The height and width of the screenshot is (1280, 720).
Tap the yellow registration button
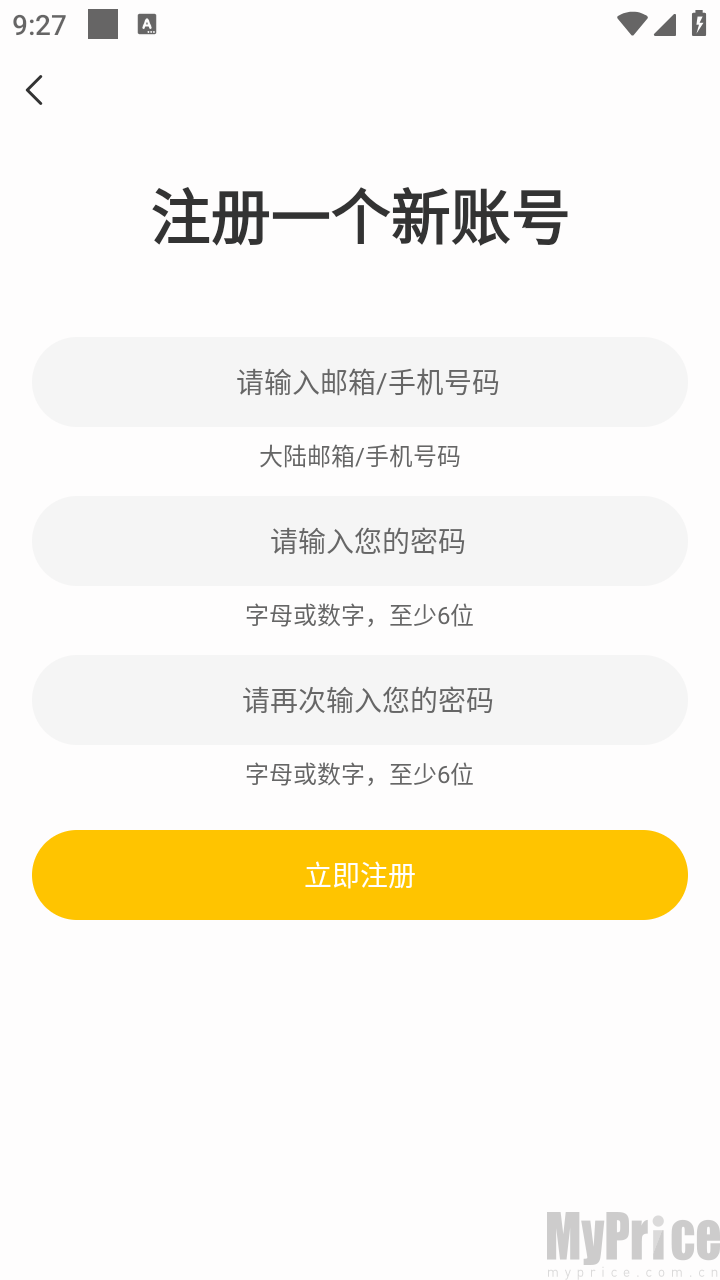360,874
